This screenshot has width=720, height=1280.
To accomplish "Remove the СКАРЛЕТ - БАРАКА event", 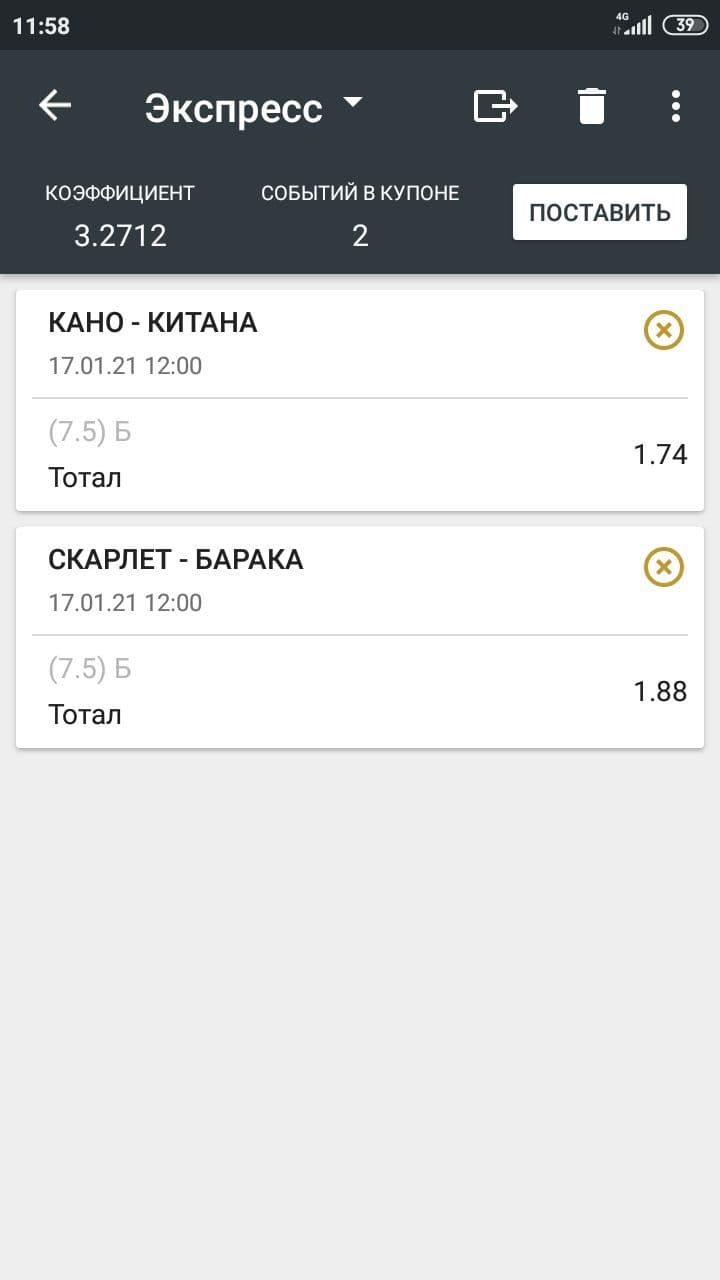I will click(x=664, y=567).
